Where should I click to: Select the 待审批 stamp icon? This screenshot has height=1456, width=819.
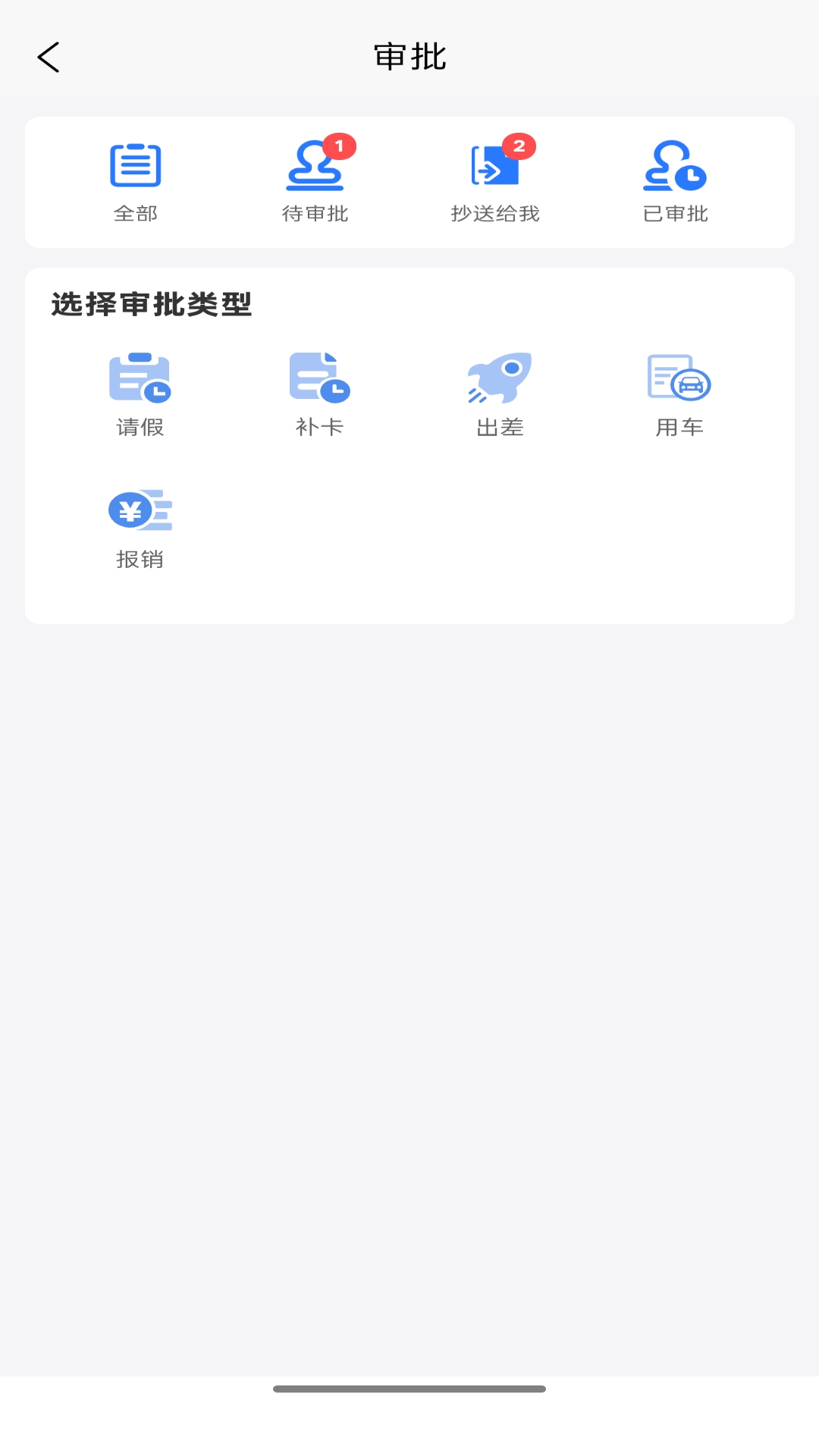pyautogui.click(x=315, y=167)
